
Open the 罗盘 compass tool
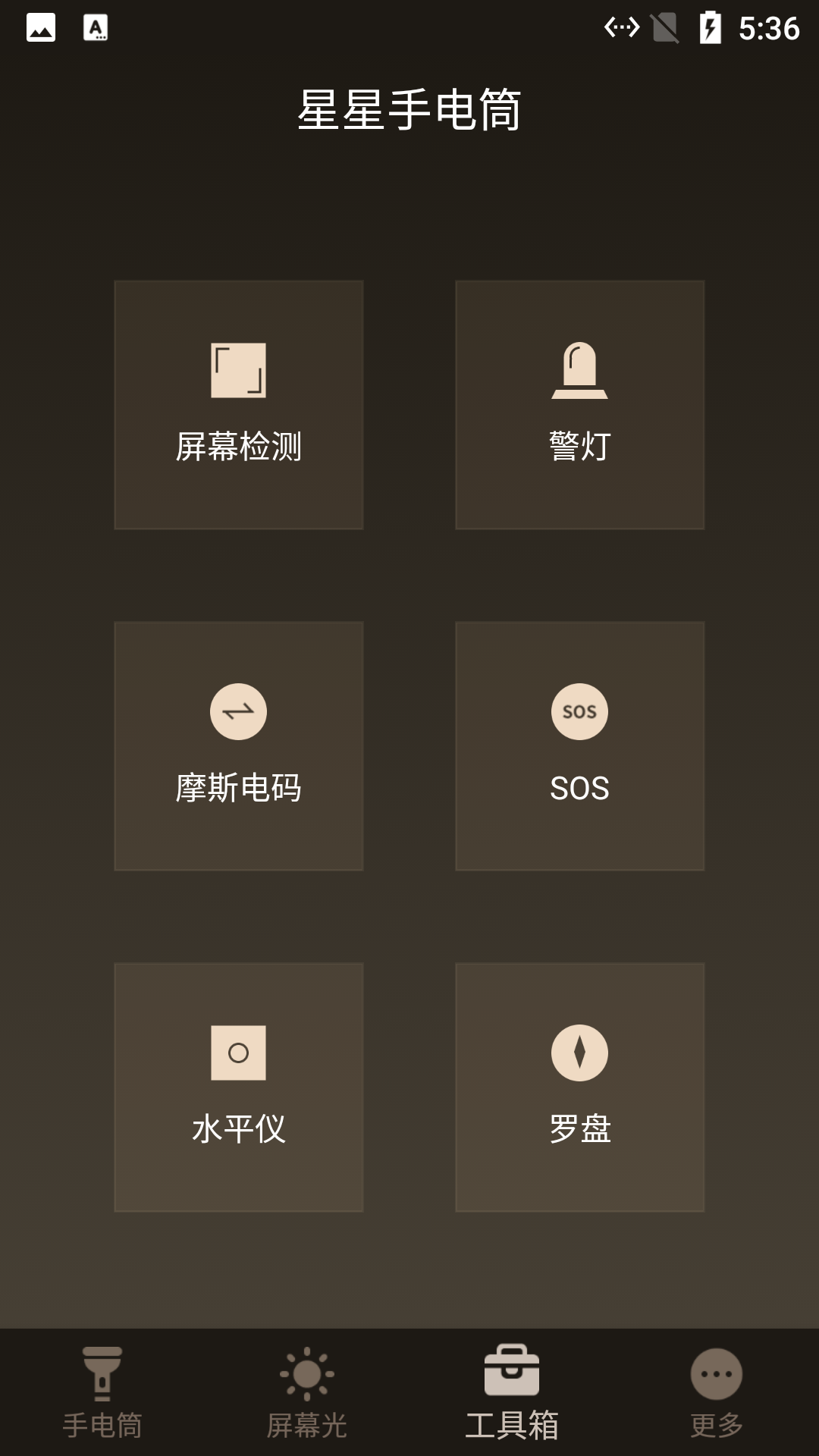click(580, 1086)
